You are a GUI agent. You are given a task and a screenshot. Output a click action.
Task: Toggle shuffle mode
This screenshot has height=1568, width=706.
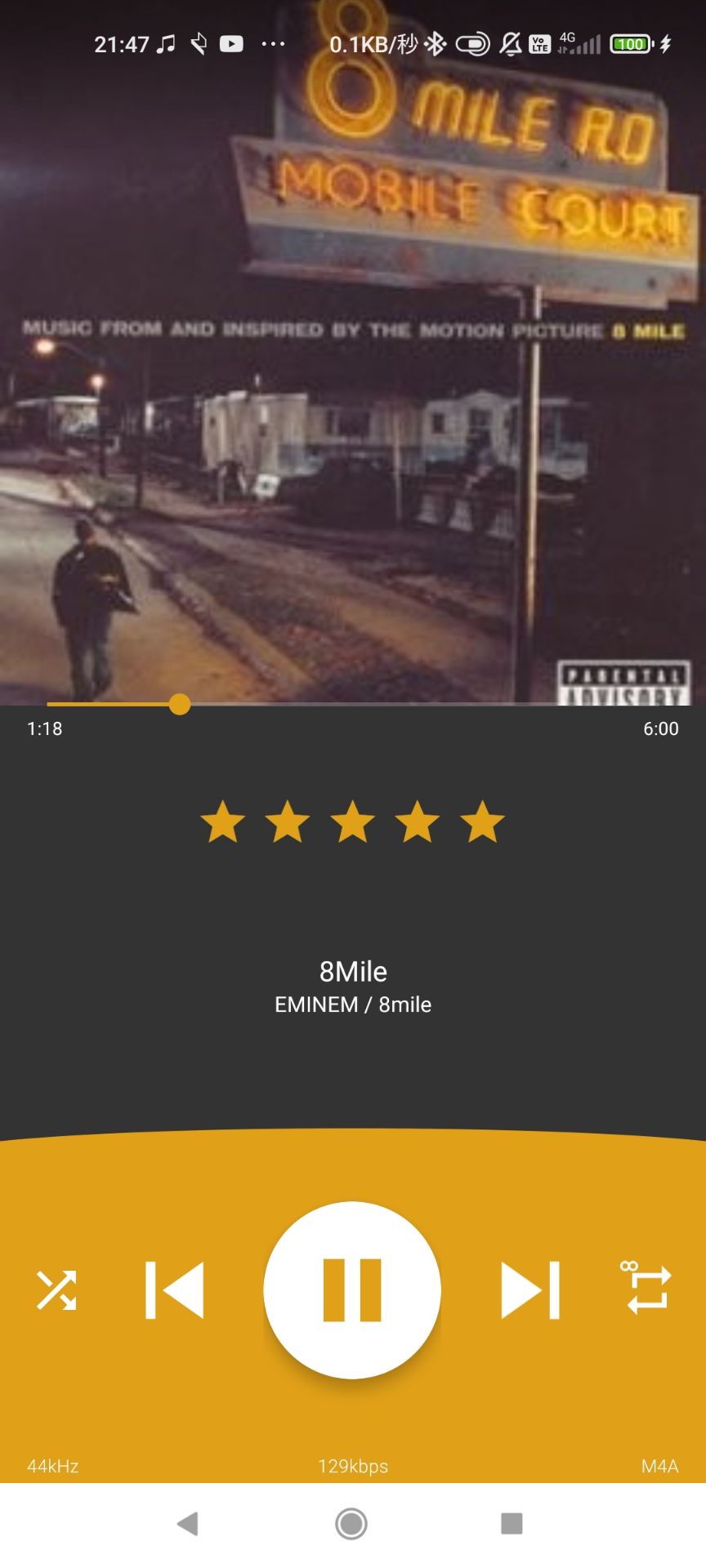(56, 1290)
